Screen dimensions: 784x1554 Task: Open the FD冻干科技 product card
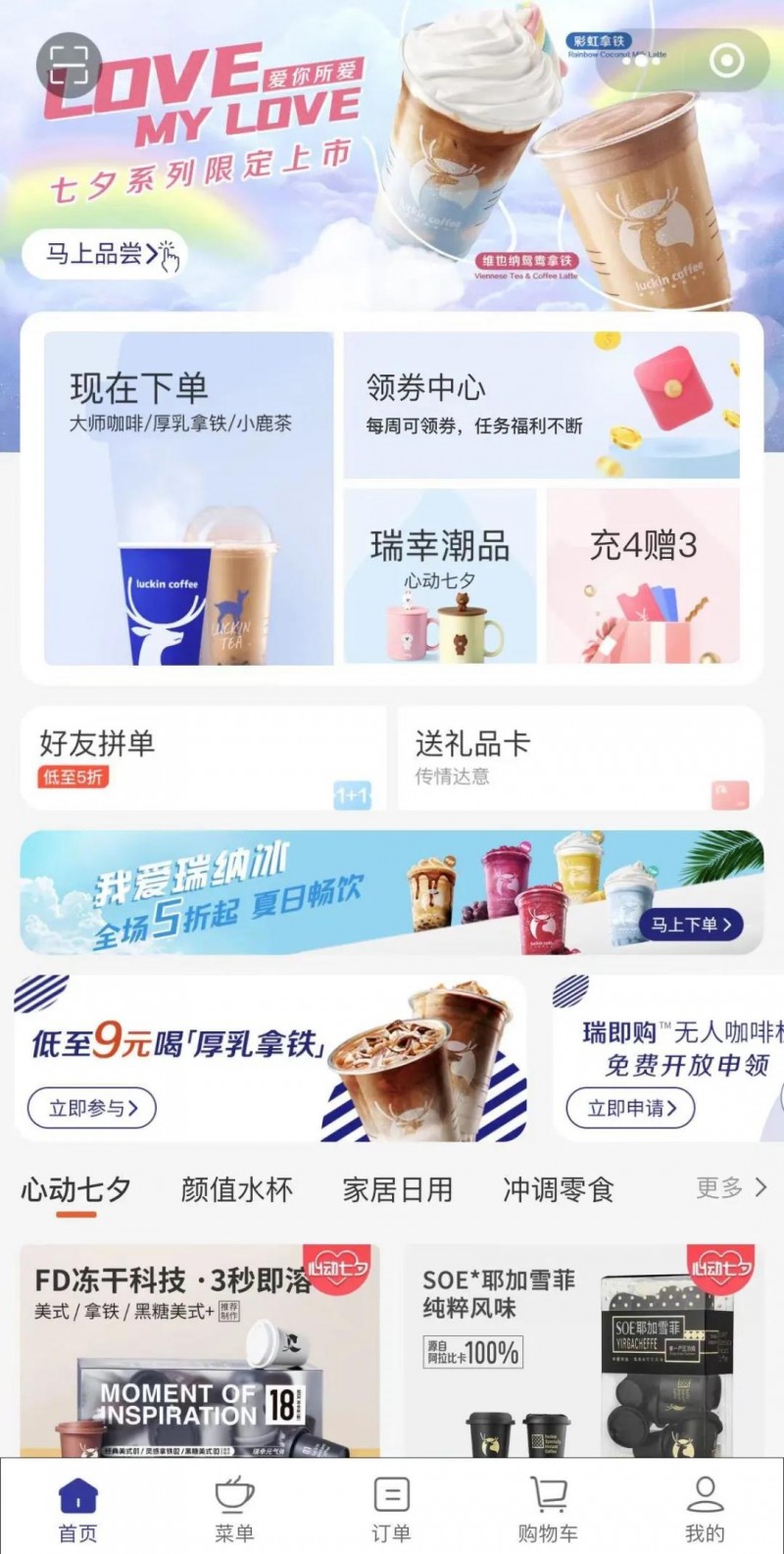click(200, 1351)
